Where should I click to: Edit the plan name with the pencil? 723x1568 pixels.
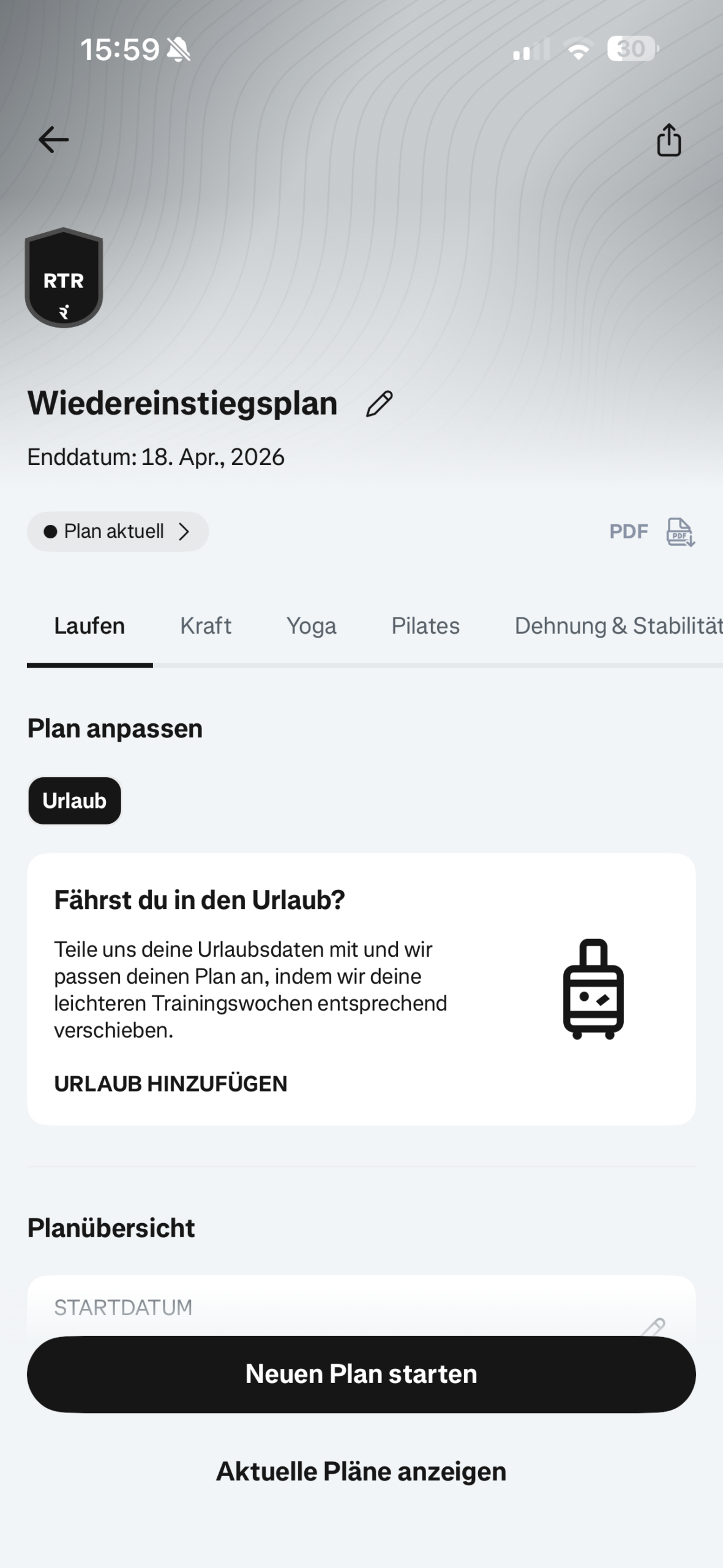point(379,404)
